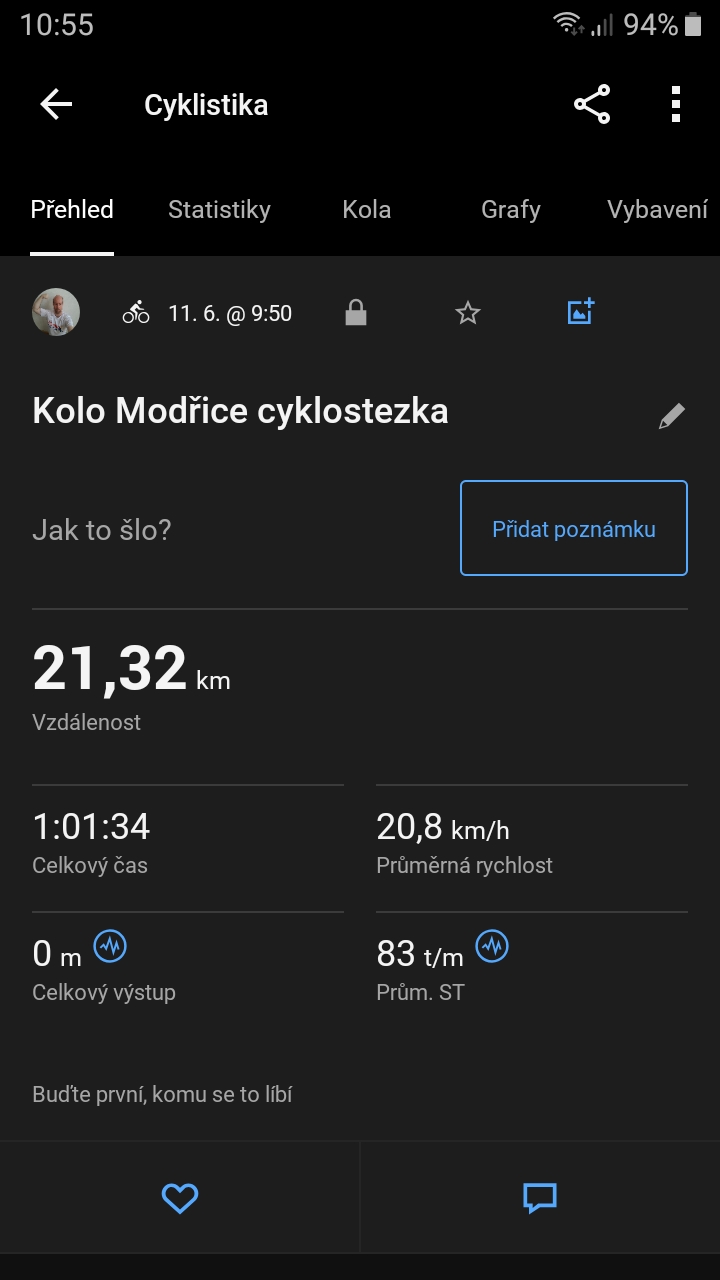Open the comments for this activity
720x1280 pixels.
click(x=540, y=1197)
